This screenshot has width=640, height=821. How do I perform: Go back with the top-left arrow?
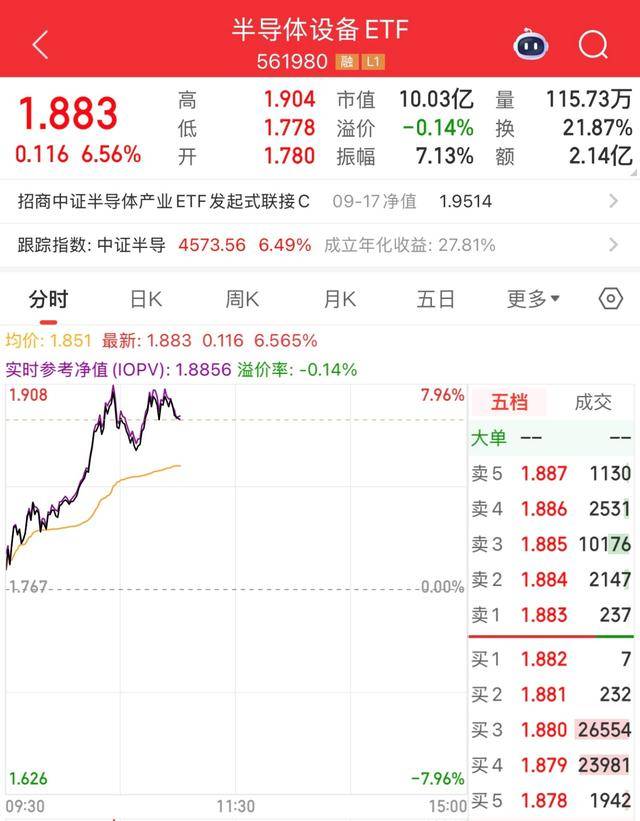40,44
